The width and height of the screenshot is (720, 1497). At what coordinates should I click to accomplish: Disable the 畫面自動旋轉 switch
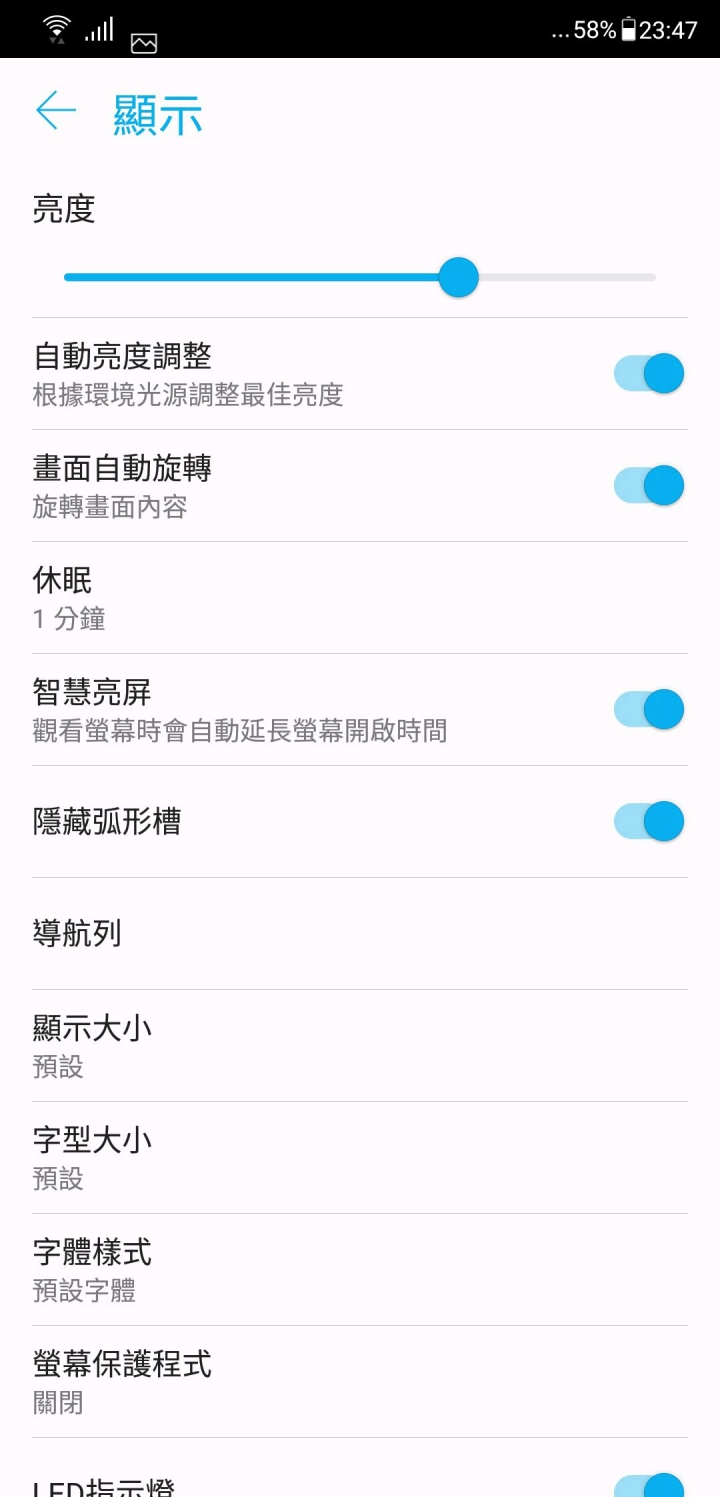(x=649, y=485)
